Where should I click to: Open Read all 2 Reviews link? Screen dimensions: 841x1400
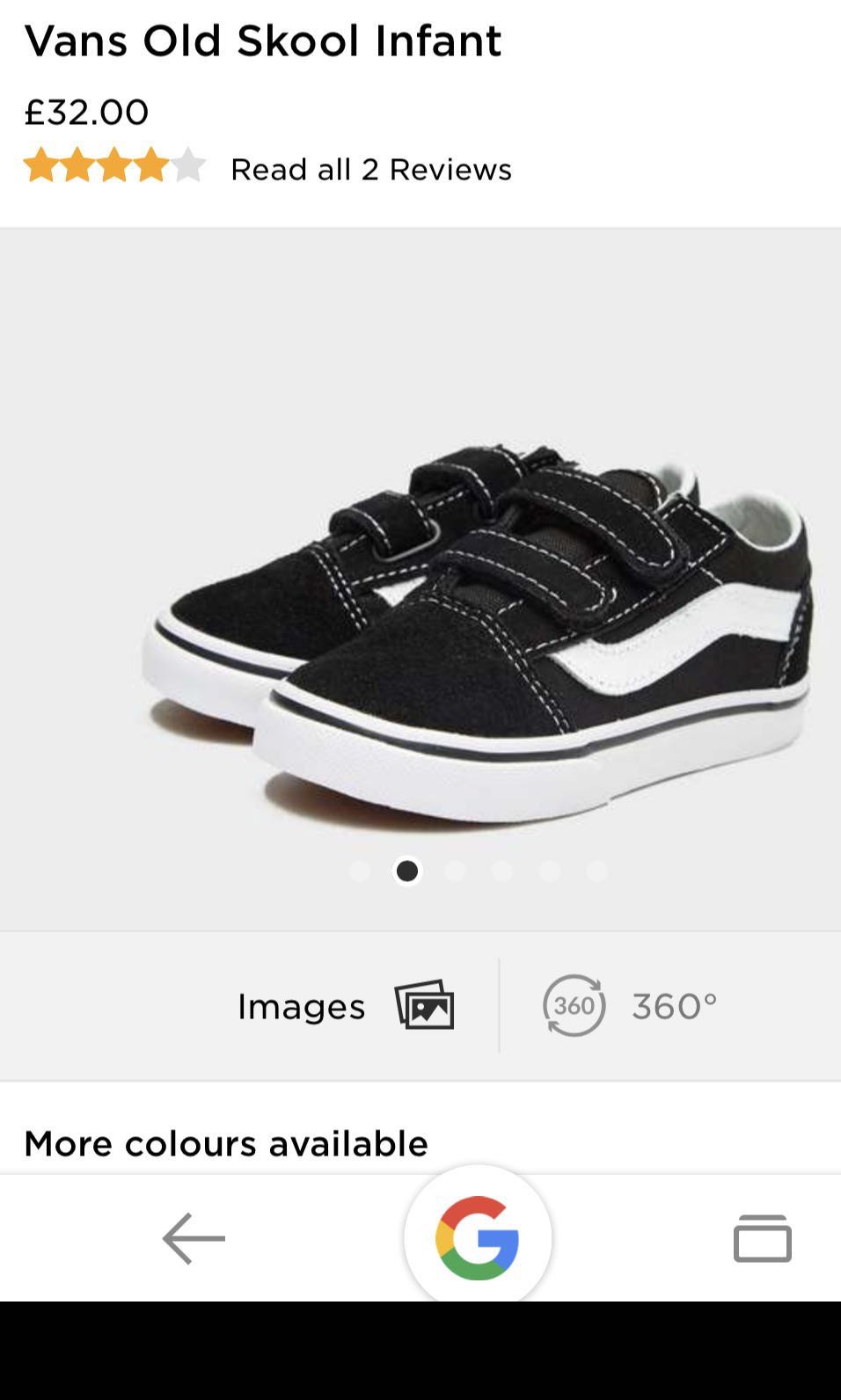370,169
